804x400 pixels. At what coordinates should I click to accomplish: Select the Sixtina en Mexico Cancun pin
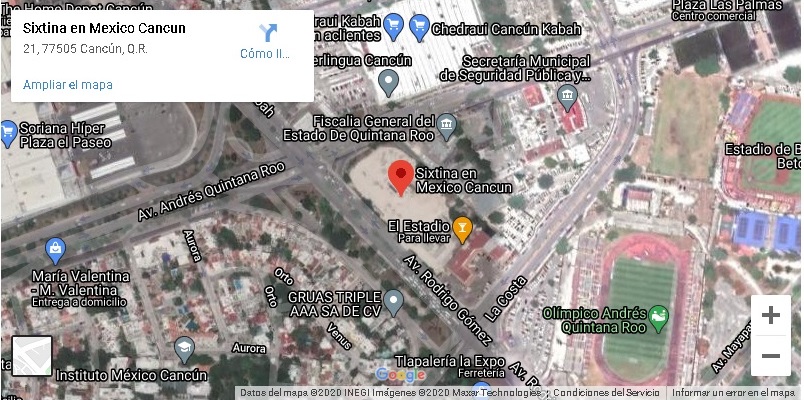tap(400, 177)
